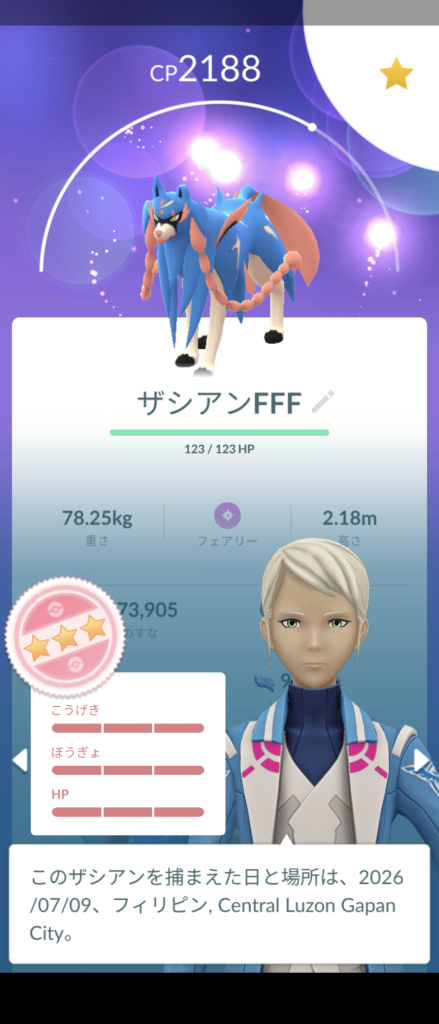Go to the previous Pokémon with left arrow
The image size is (439, 1024).
[x=20, y=760]
